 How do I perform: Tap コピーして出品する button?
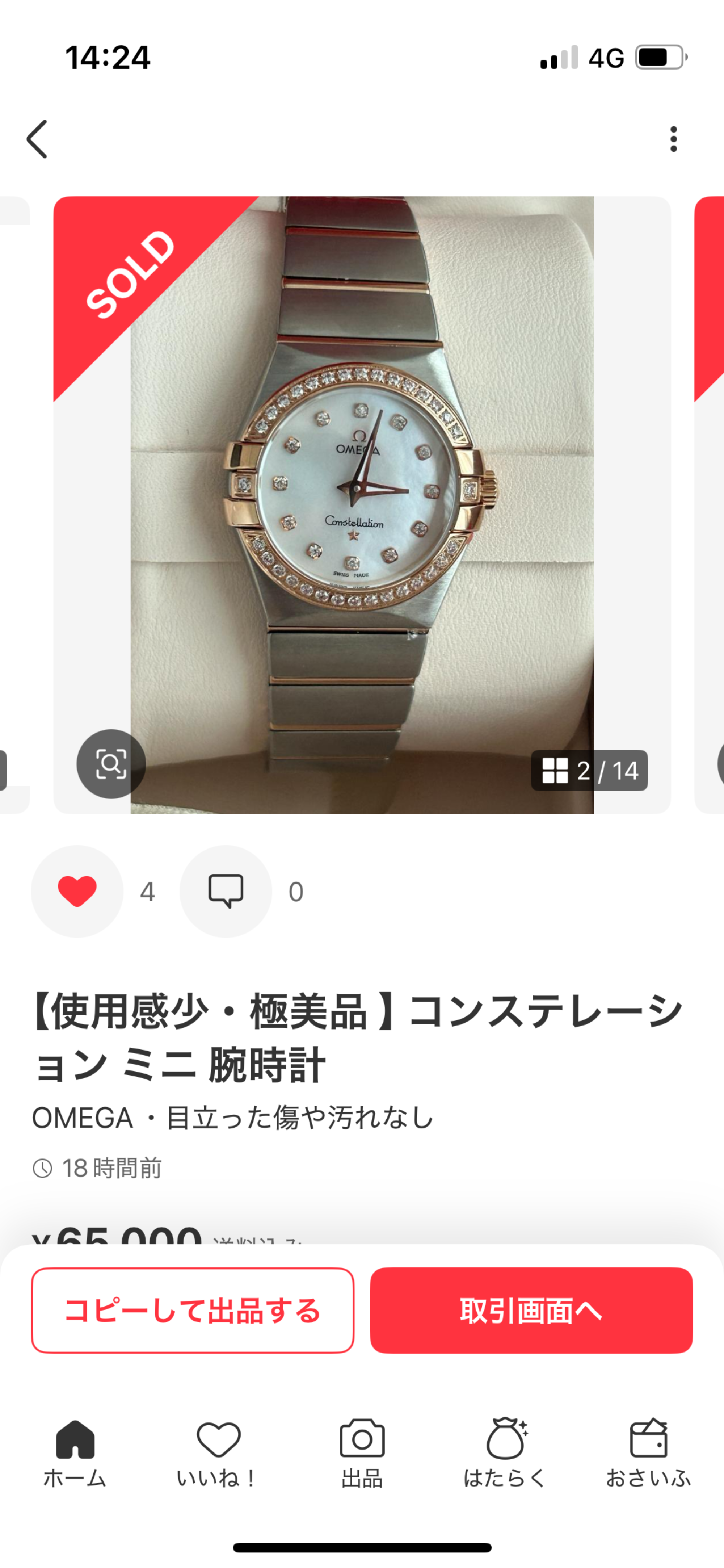click(x=192, y=1311)
